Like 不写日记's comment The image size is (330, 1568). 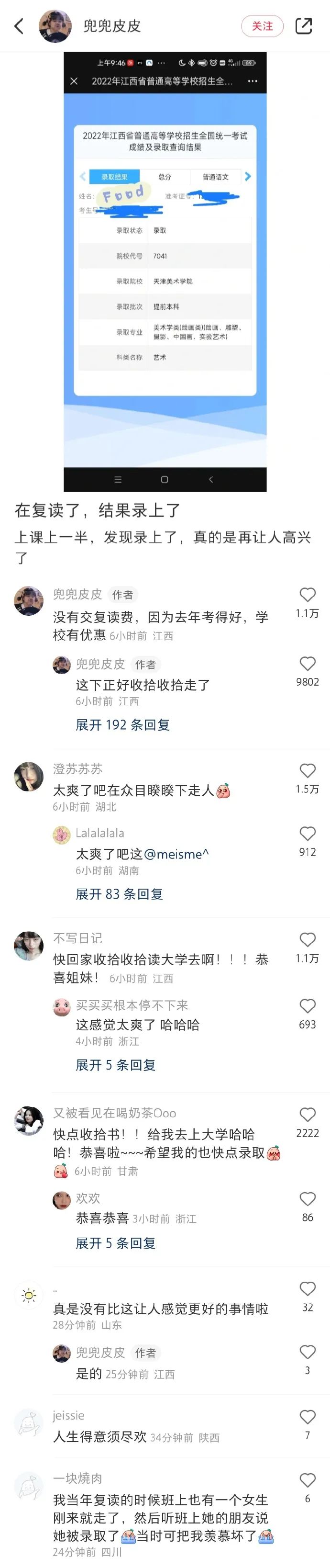pyautogui.click(x=308, y=939)
